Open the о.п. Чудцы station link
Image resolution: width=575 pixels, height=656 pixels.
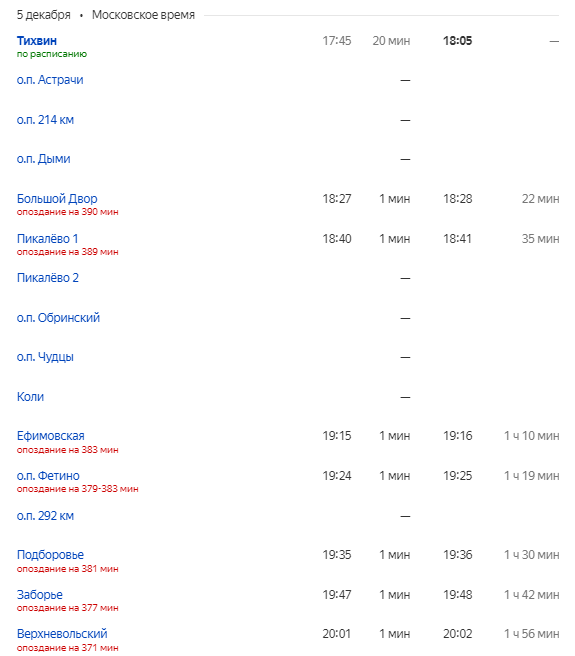[45, 357]
